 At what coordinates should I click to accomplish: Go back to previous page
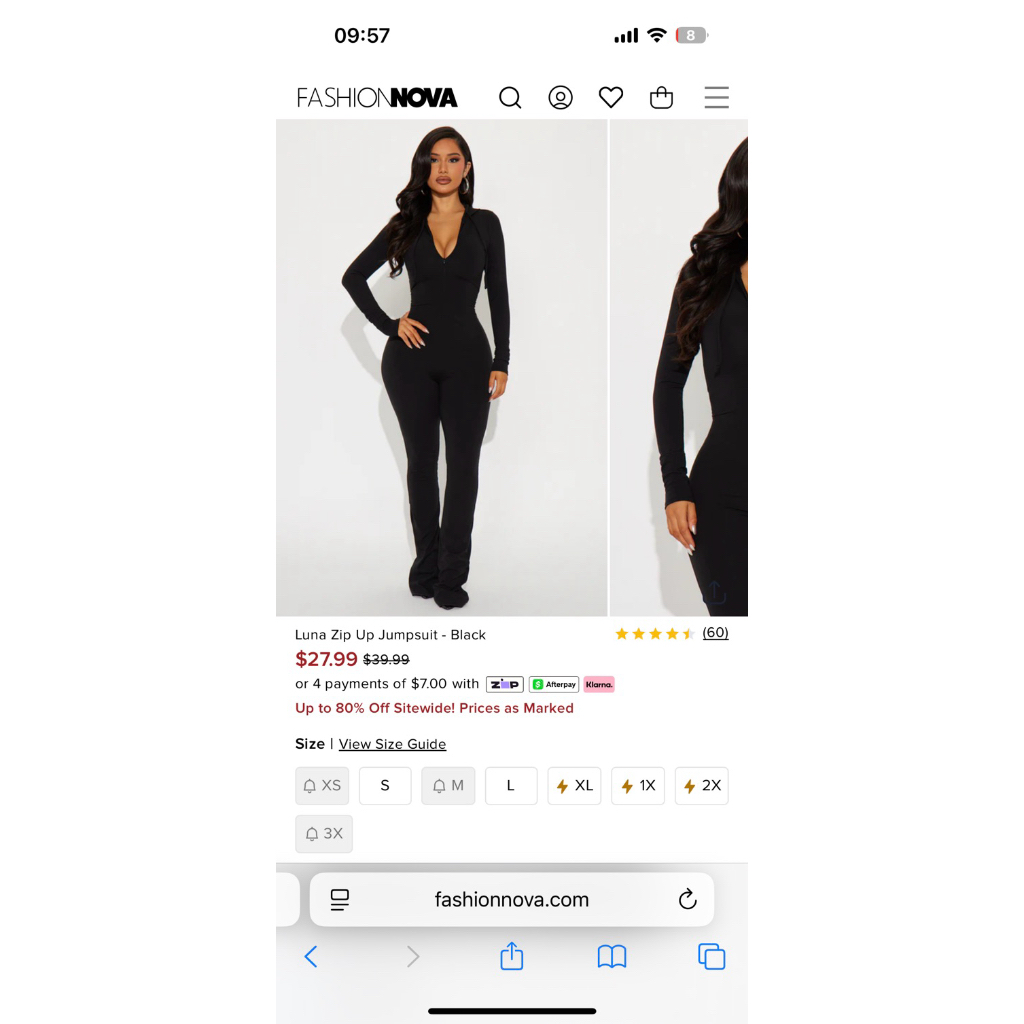tap(311, 957)
